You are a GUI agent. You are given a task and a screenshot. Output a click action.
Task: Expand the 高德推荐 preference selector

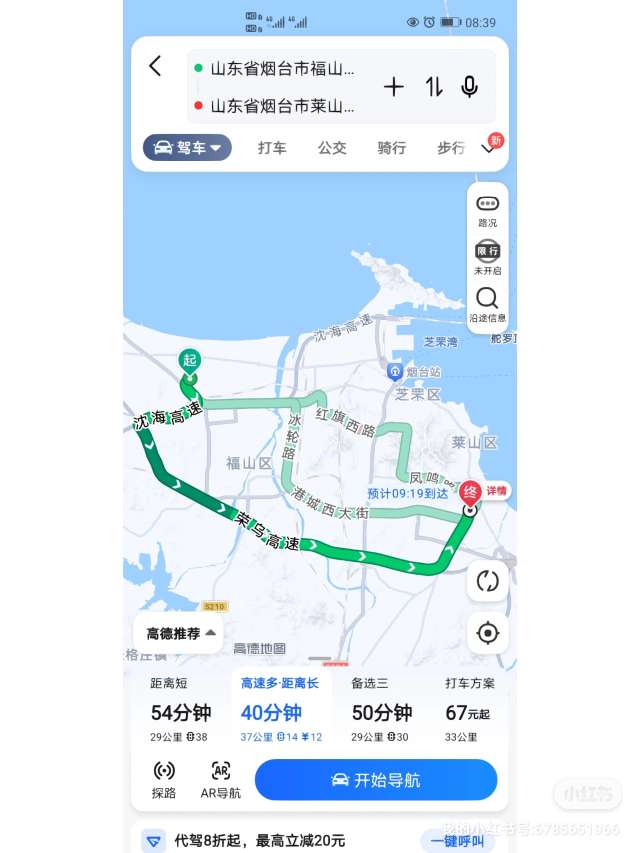(180, 633)
